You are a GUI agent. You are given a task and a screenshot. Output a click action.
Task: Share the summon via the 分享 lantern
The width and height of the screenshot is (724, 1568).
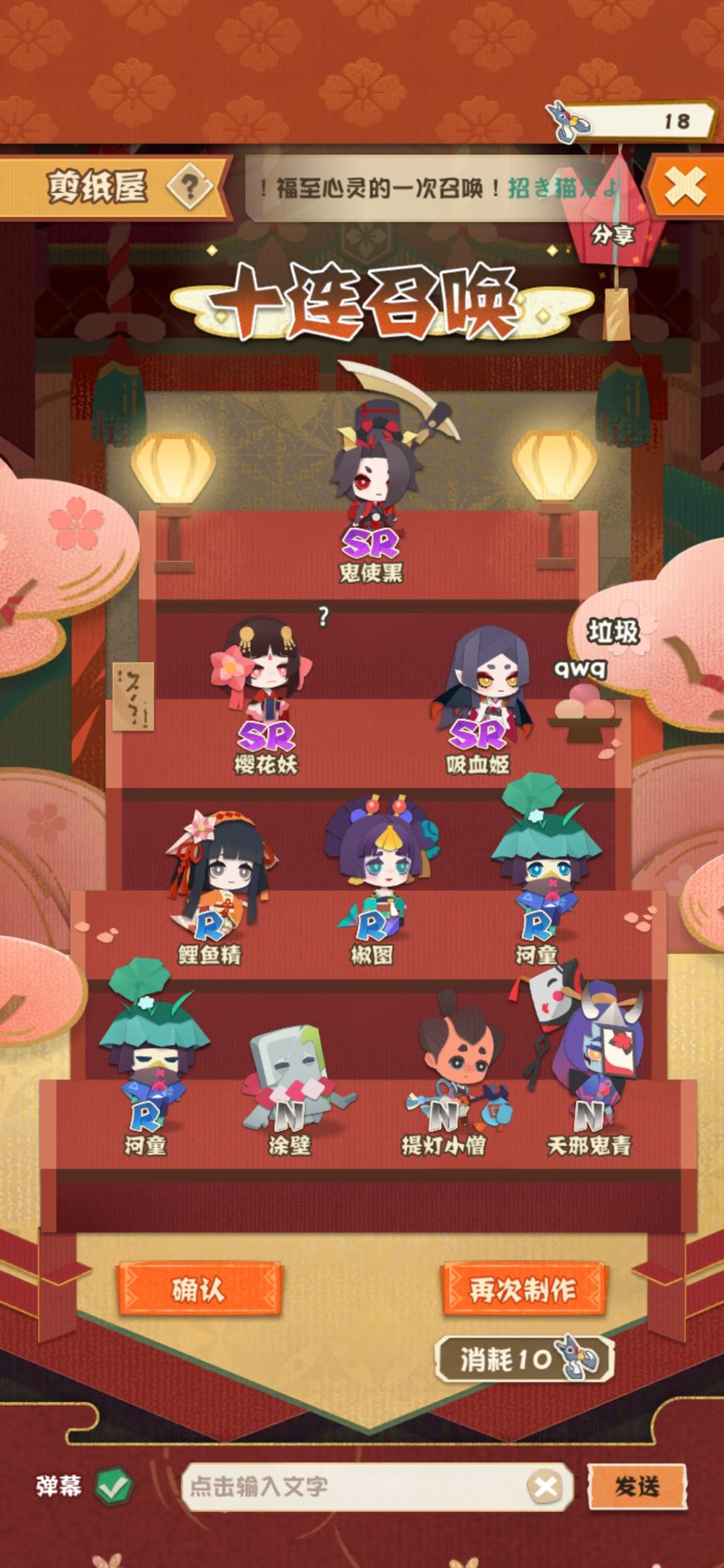point(611,235)
